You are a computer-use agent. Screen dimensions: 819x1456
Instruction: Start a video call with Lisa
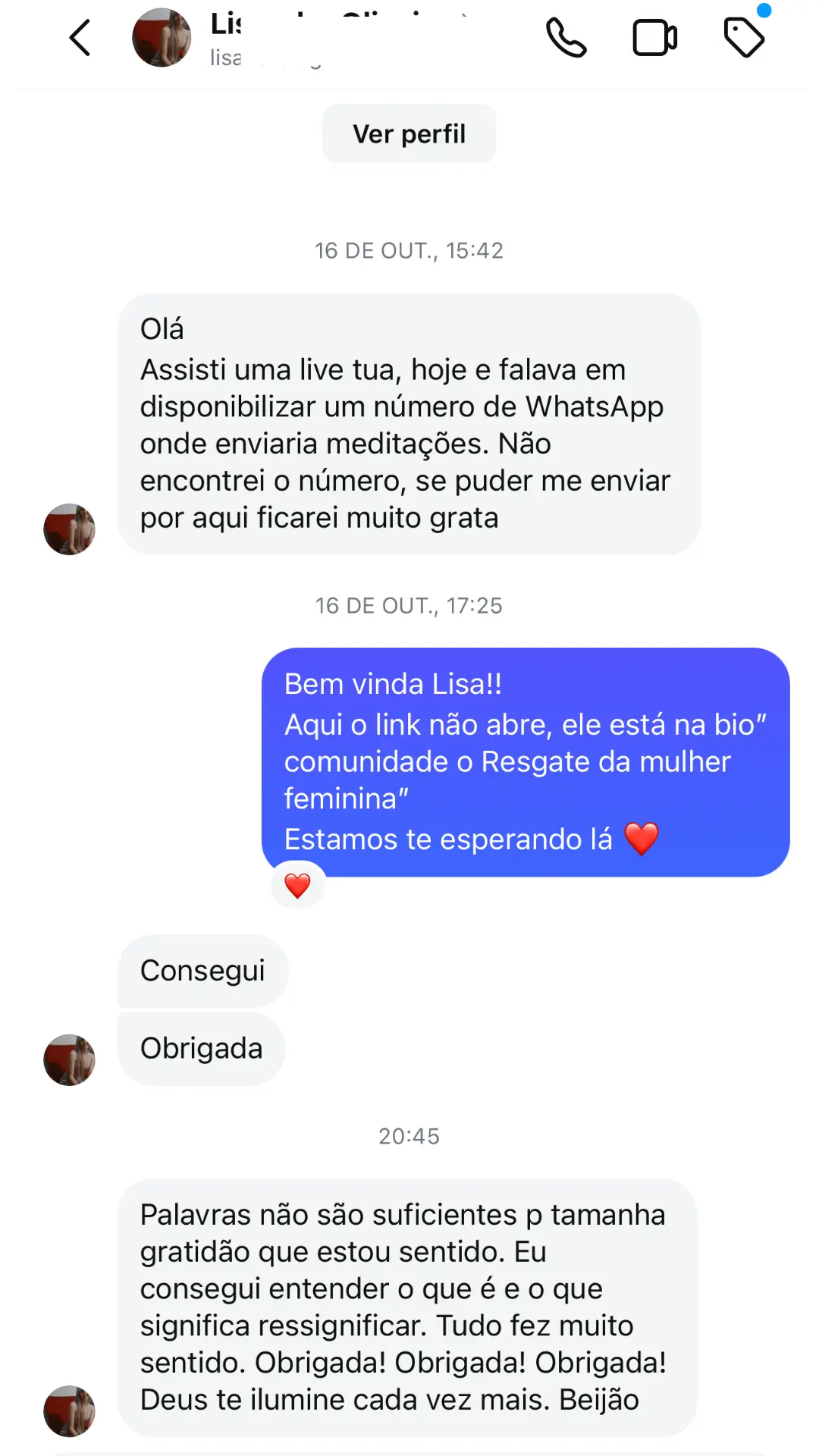654,38
